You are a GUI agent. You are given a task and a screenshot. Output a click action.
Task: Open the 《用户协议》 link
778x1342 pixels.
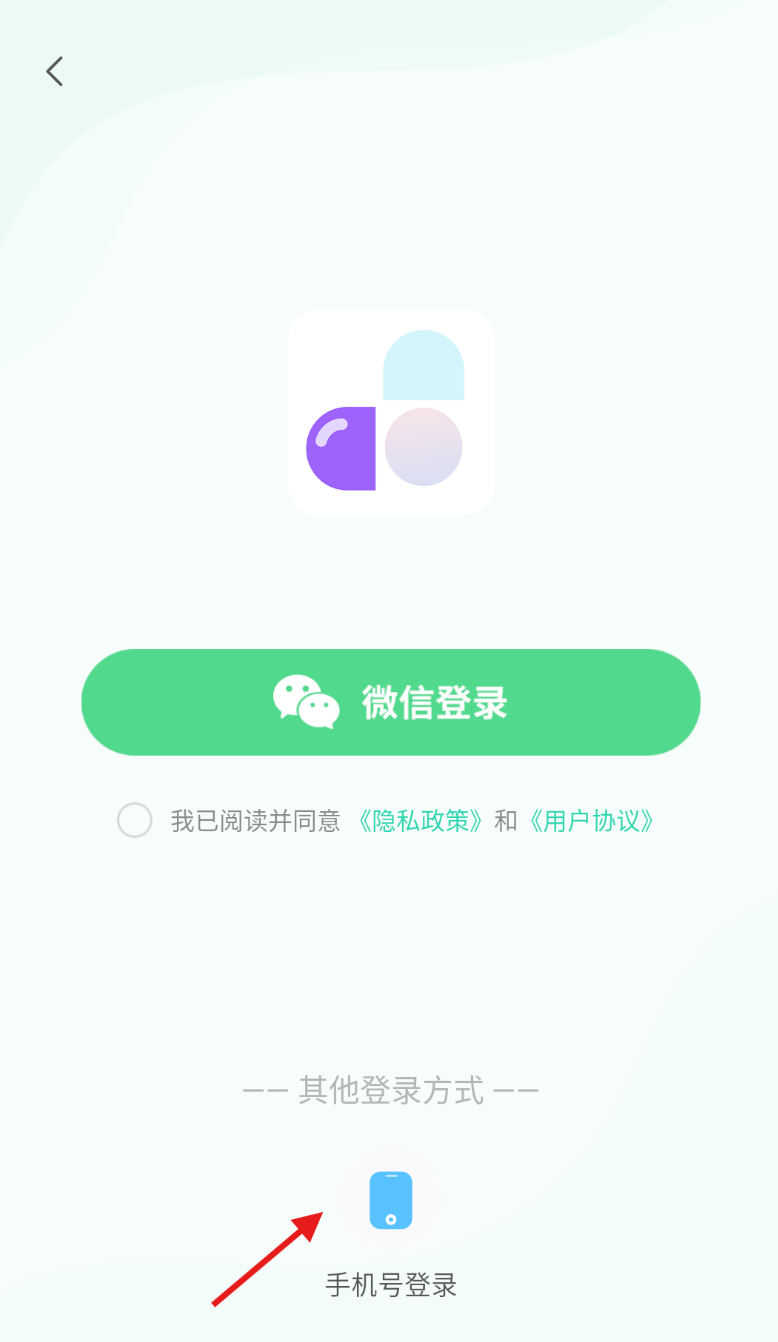coord(590,821)
